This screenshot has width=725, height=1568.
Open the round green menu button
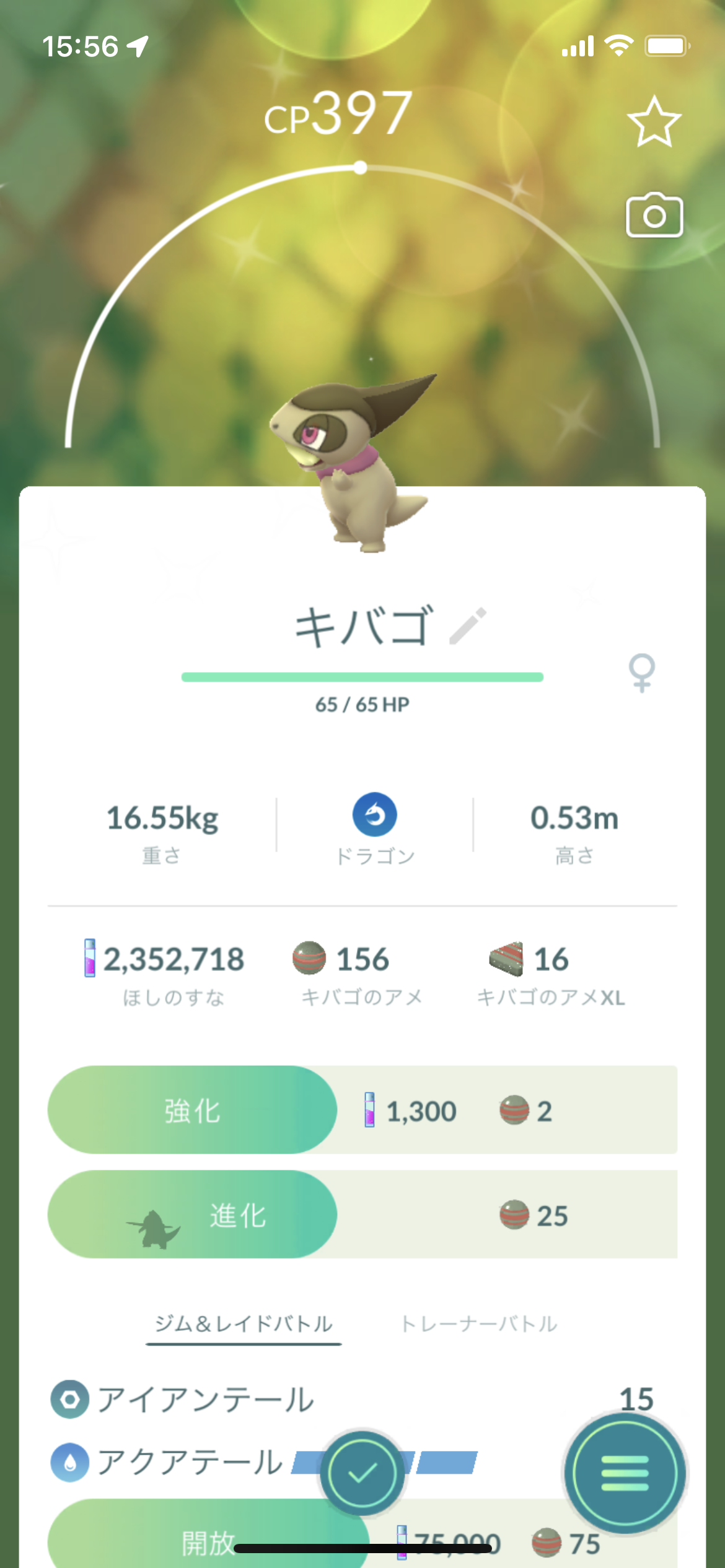[625, 1473]
